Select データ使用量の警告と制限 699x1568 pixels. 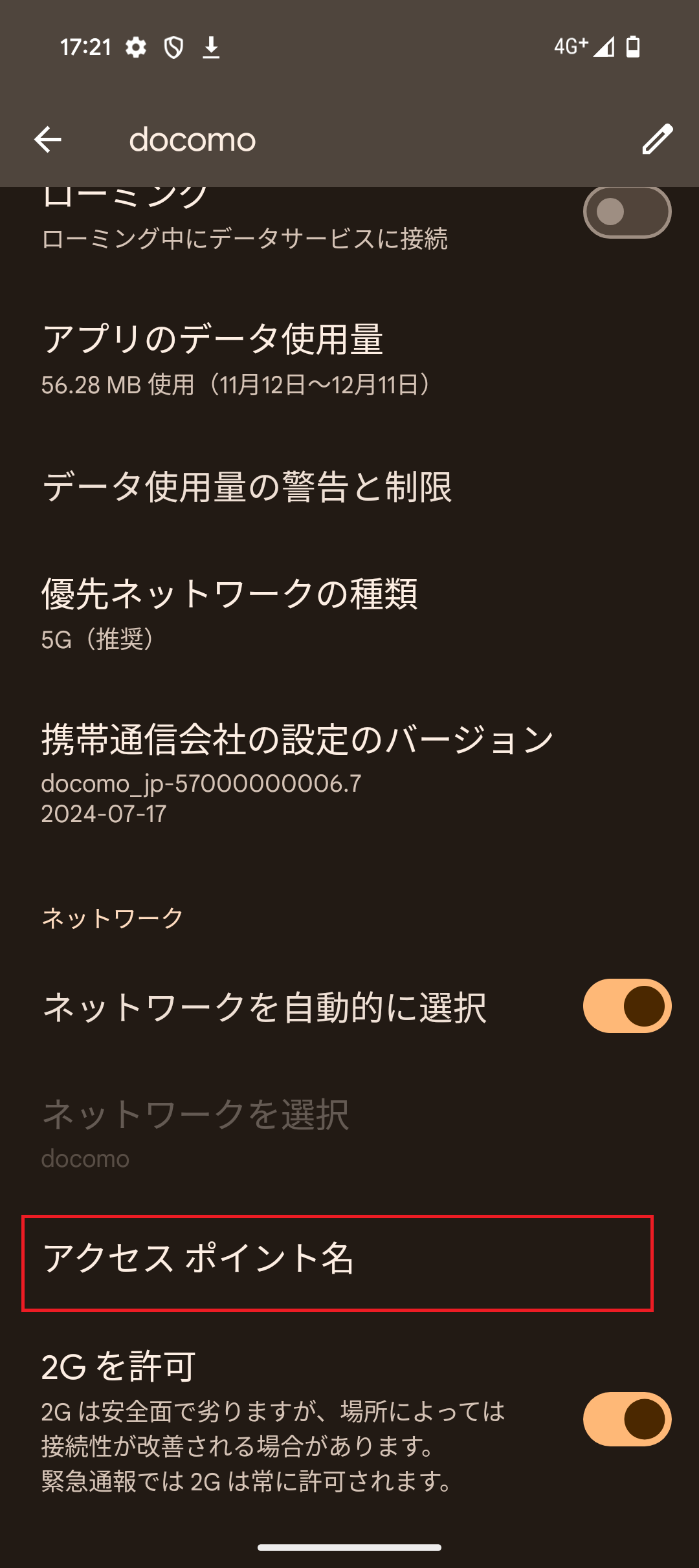click(248, 488)
